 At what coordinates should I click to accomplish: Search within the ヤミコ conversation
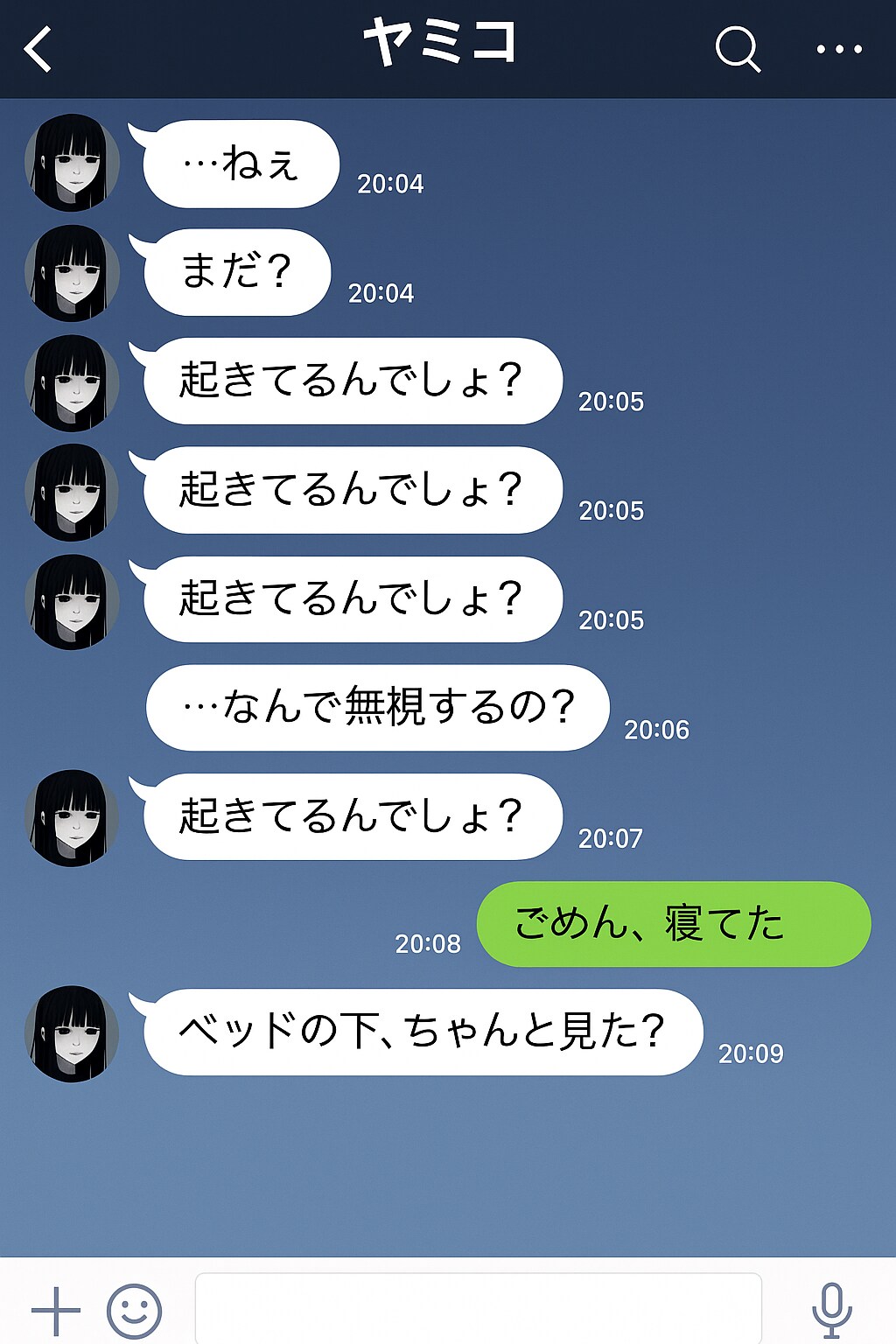tap(737, 48)
